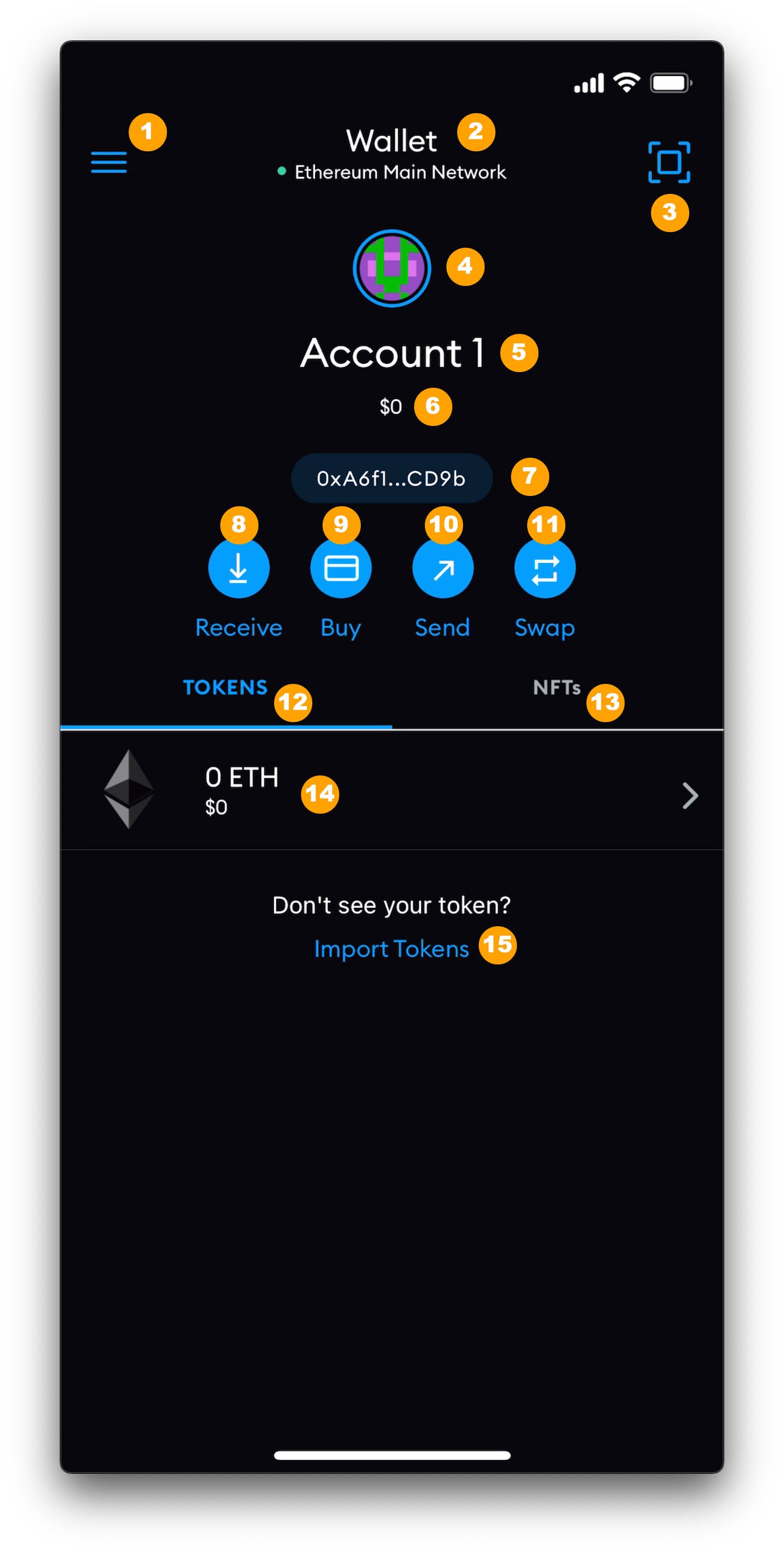Image resolution: width=784 pixels, height=1553 pixels.
Task: Open the 0 ETH token row
Action: pos(391,791)
